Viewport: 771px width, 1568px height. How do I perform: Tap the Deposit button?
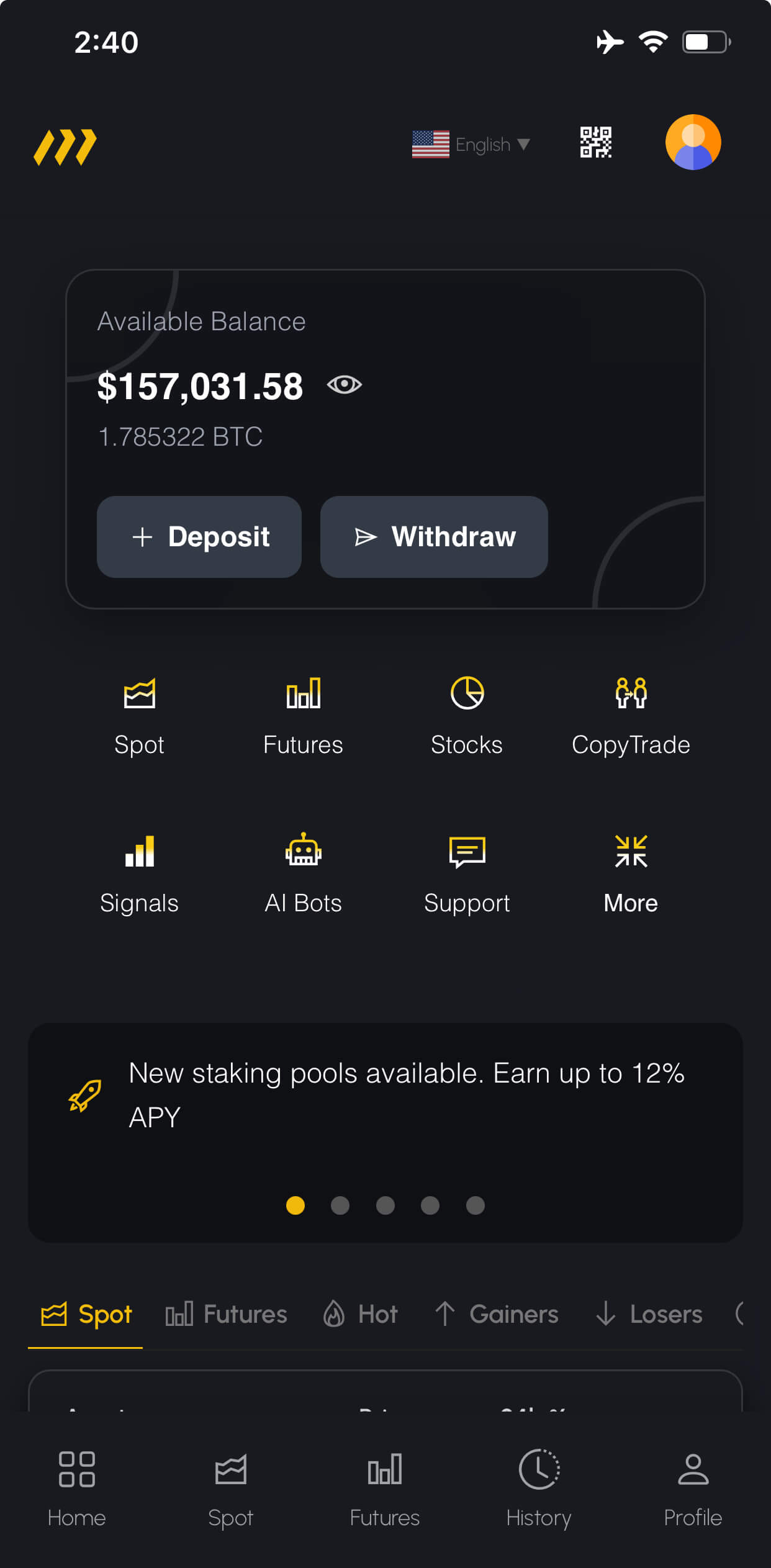point(199,537)
